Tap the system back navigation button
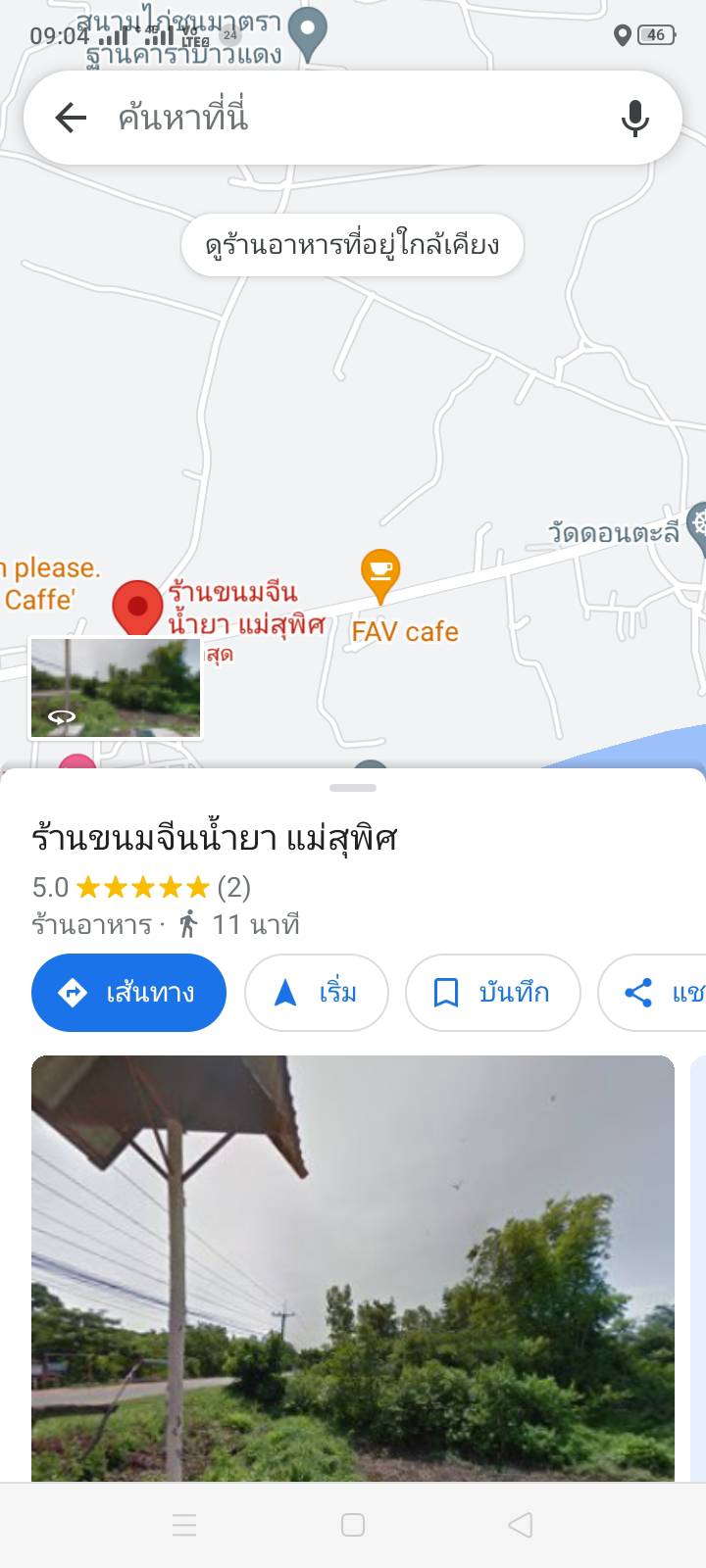The height and width of the screenshot is (1568, 706). pyautogui.click(x=521, y=1525)
